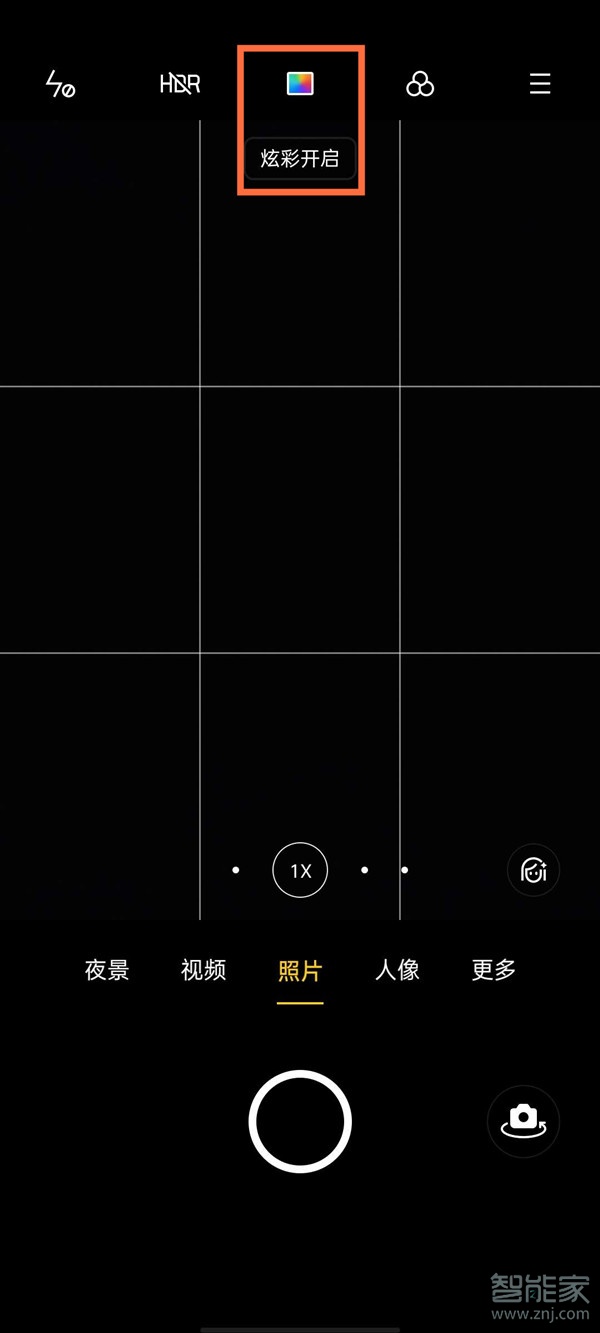Open the beauty effects icon
This screenshot has width=600, height=1333.
[x=533, y=871]
